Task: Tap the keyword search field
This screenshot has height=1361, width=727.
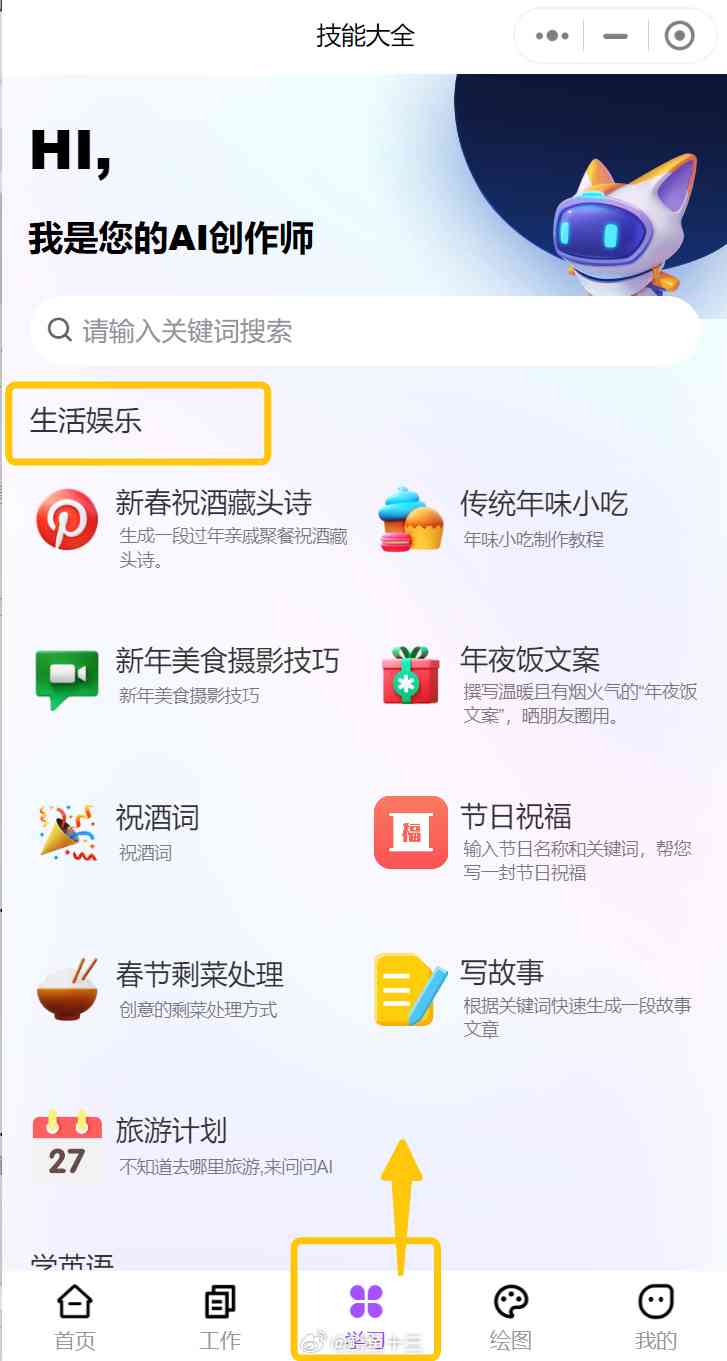Action: coord(365,331)
